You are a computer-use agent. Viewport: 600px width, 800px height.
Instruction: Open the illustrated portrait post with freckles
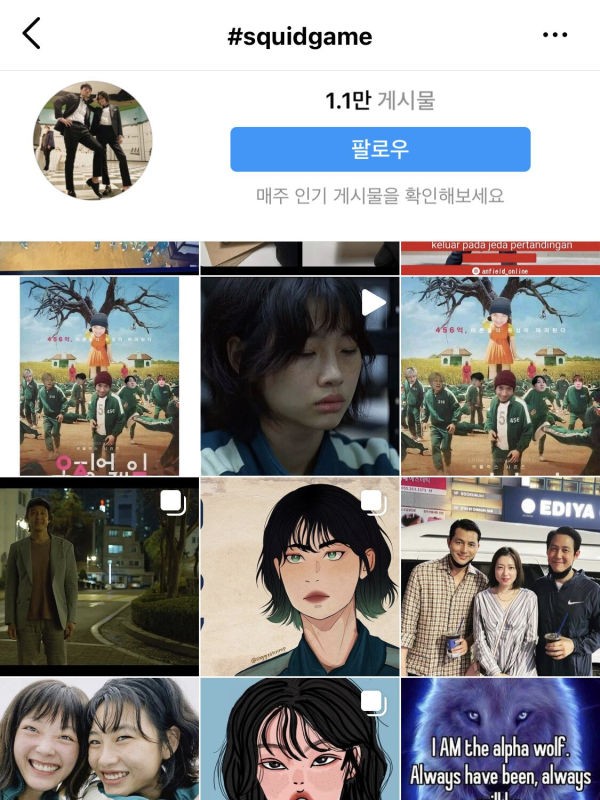click(299, 740)
